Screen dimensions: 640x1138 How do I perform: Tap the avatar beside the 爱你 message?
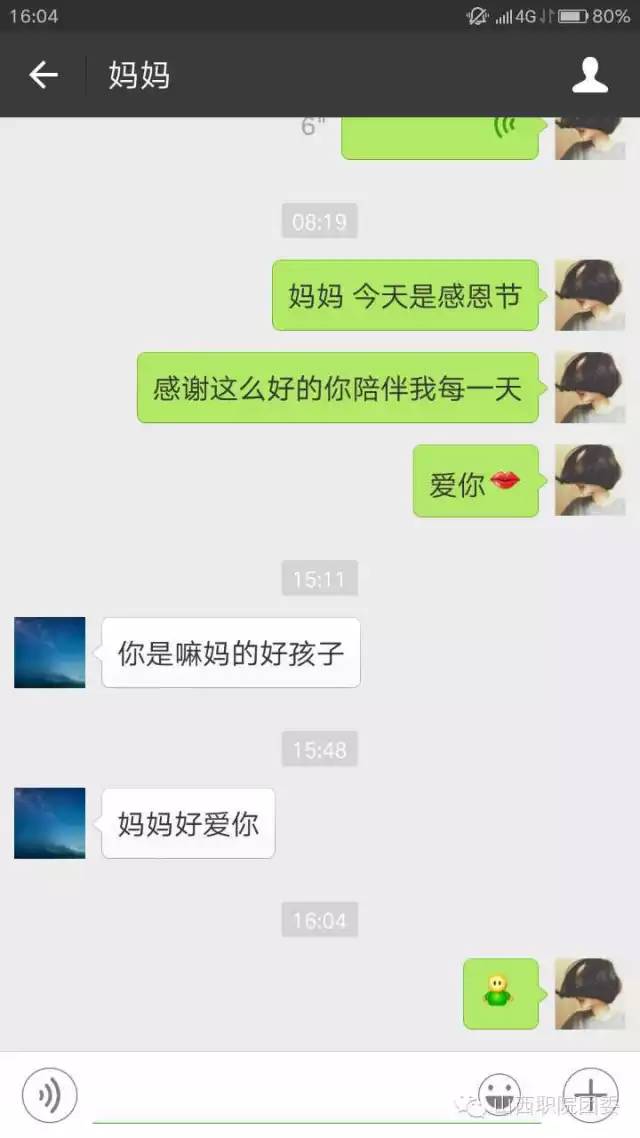[x=590, y=481]
